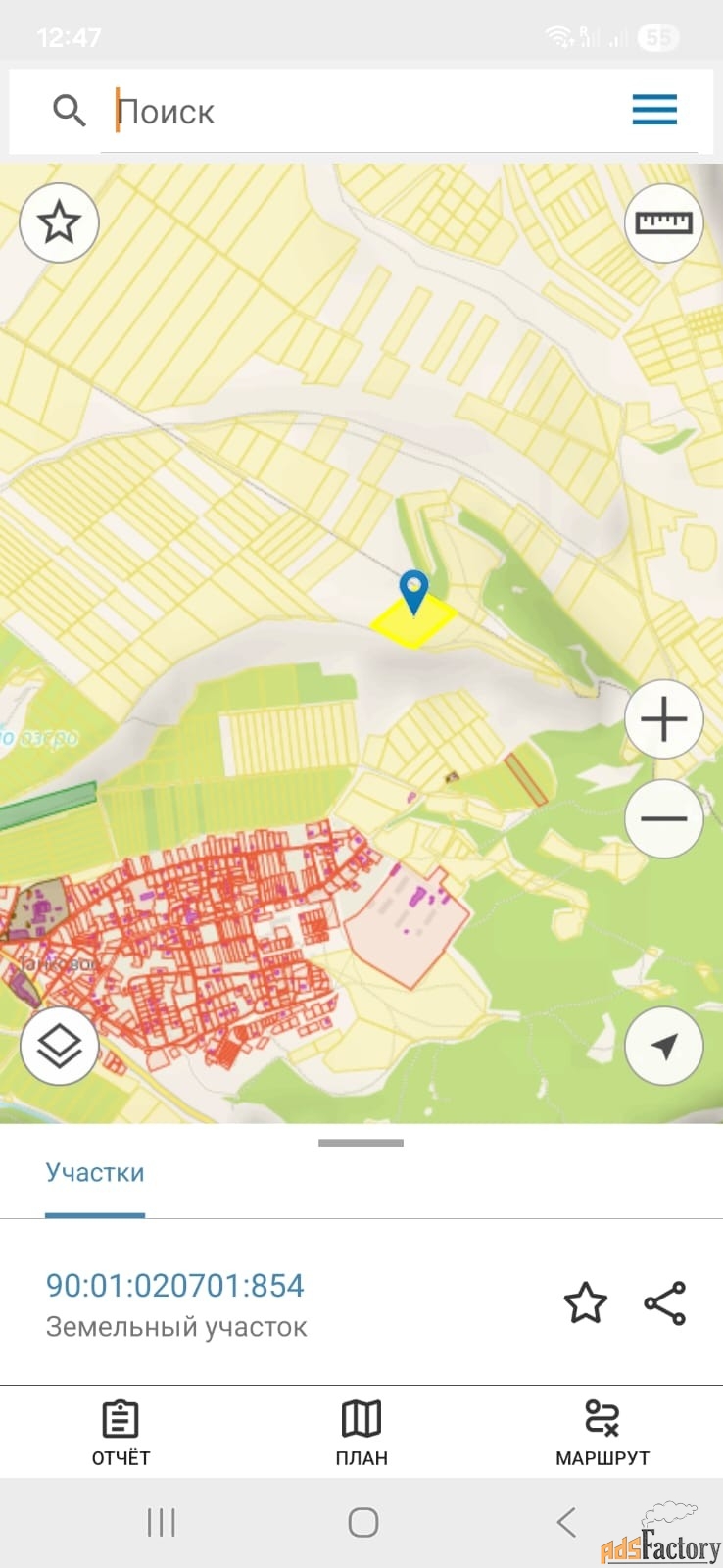Select the Участки tab
This screenshot has width=723, height=1568.
click(95, 1173)
